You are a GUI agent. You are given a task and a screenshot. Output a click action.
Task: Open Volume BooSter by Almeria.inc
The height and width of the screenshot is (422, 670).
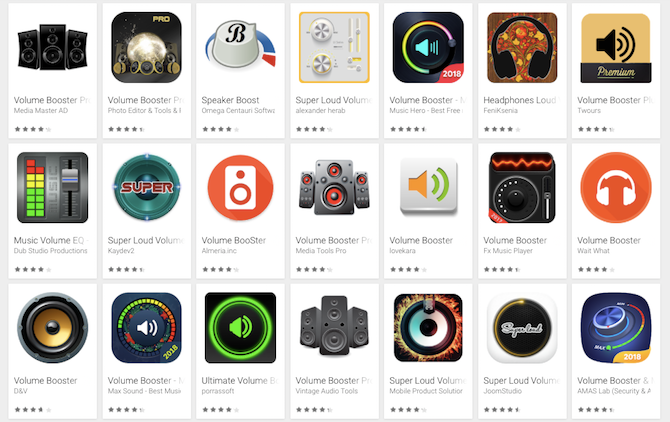[x=240, y=187]
